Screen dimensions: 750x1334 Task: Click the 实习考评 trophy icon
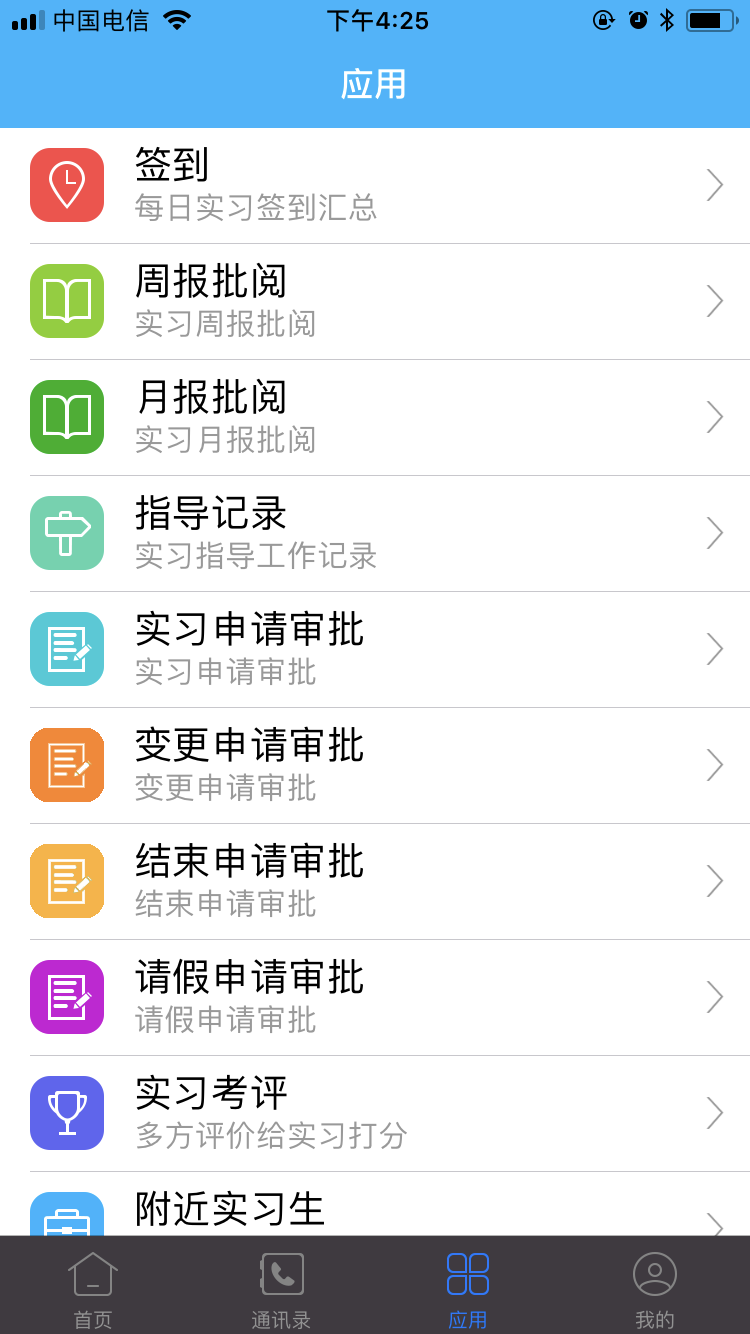[66, 1112]
